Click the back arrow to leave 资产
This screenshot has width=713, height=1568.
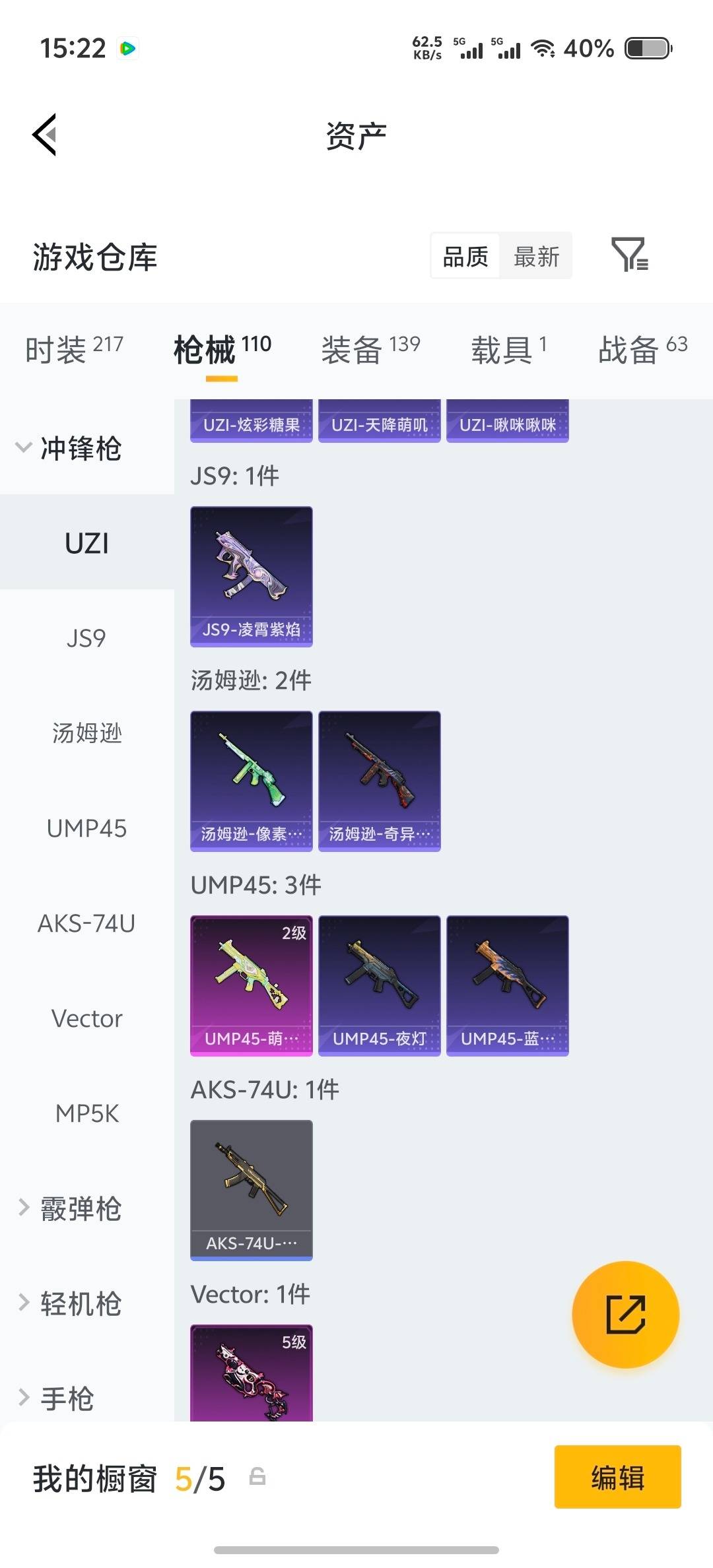pyautogui.click(x=44, y=135)
